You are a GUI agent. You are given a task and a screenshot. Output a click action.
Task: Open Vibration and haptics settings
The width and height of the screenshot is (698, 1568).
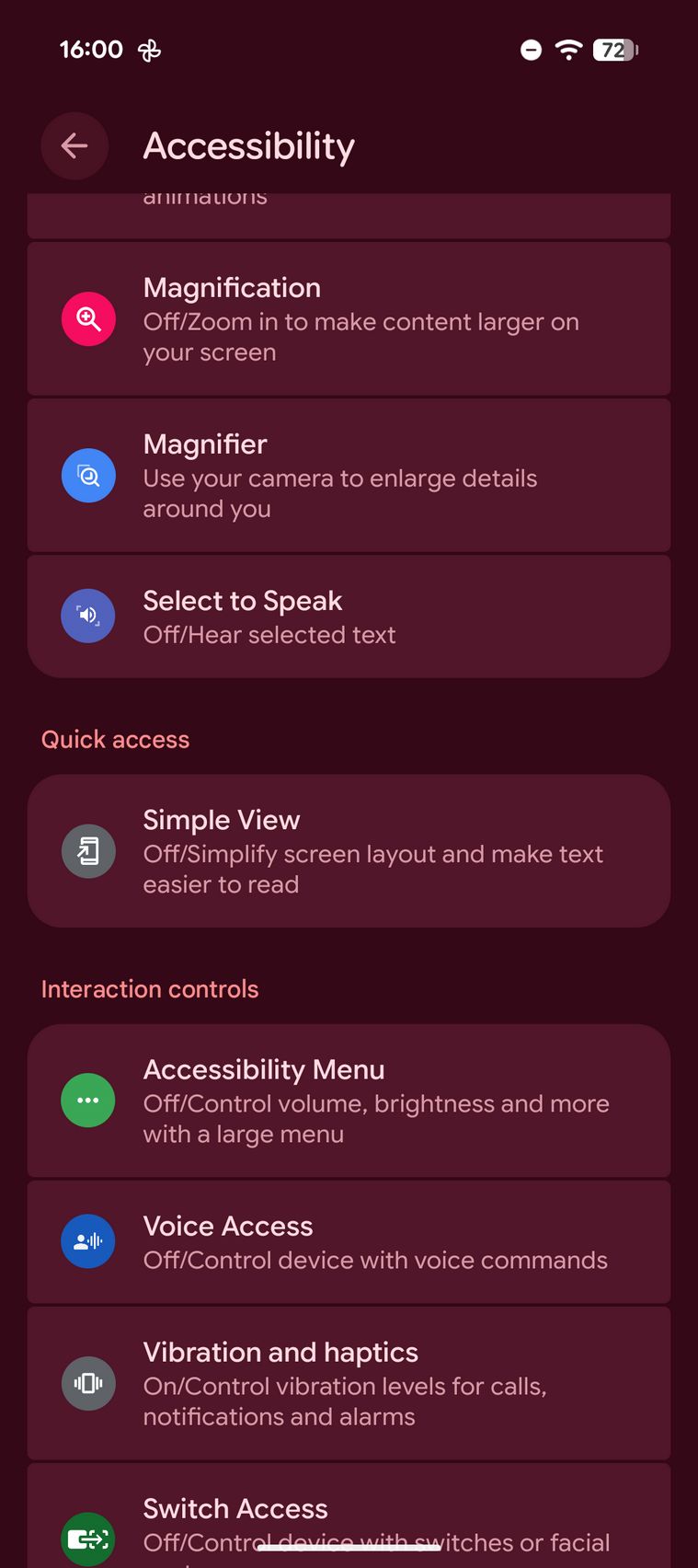click(349, 1383)
